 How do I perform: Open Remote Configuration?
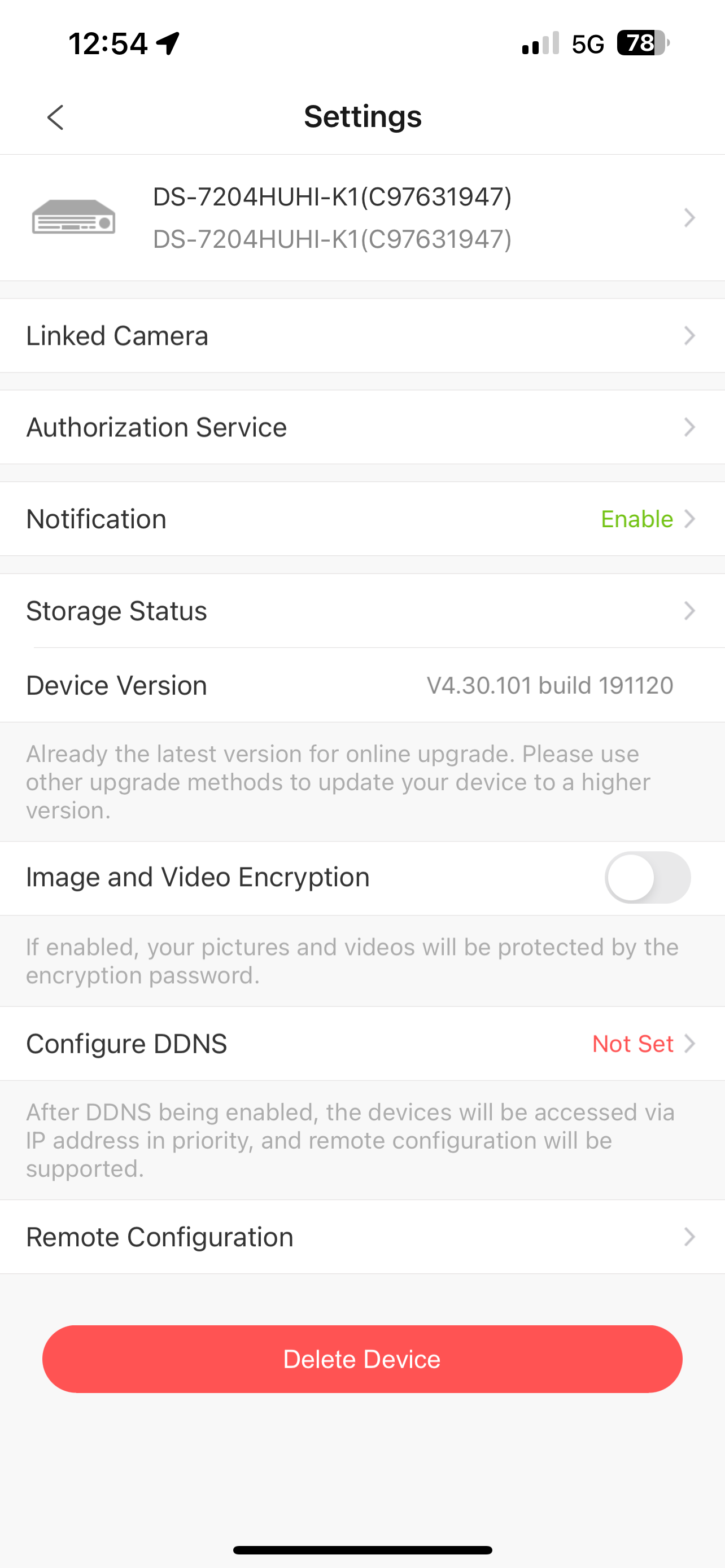click(362, 1237)
